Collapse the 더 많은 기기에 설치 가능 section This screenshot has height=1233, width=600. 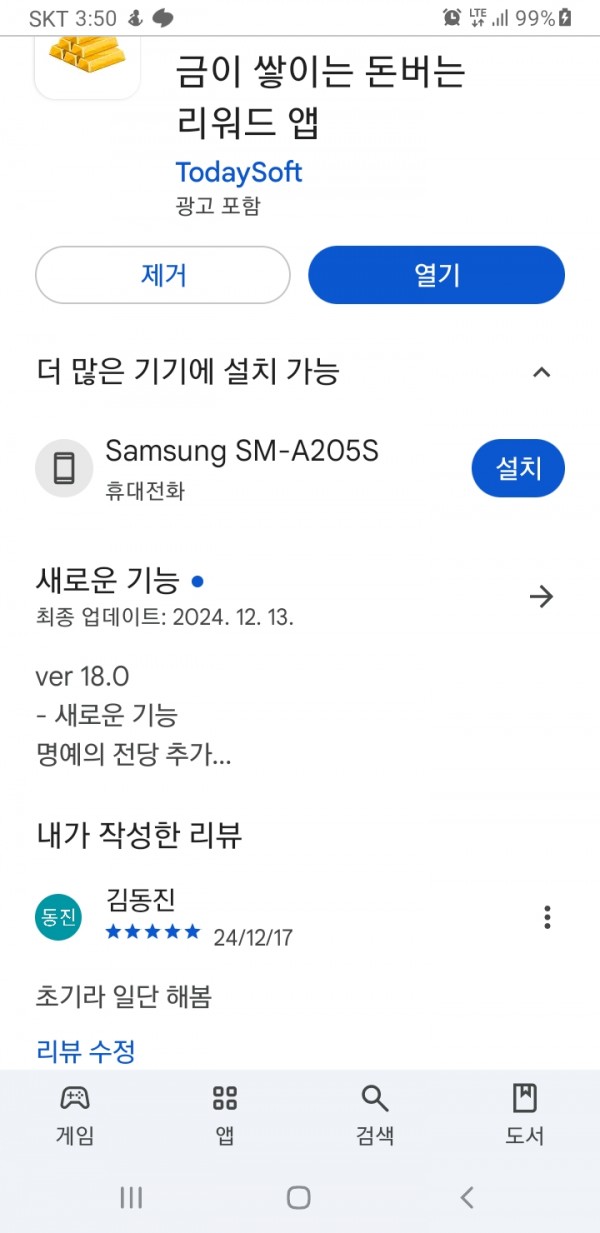pyautogui.click(x=541, y=373)
